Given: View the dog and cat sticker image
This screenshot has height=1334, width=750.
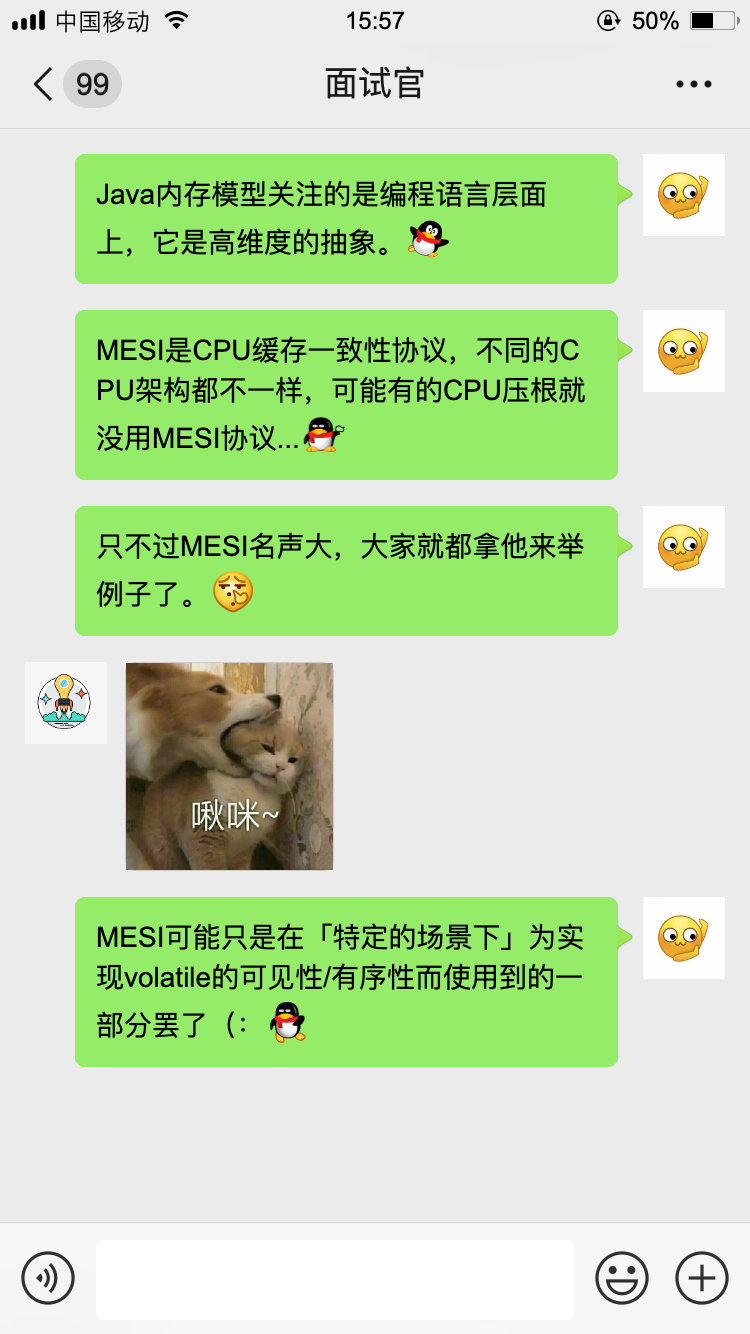Looking at the screenshot, I should (229, 766).
